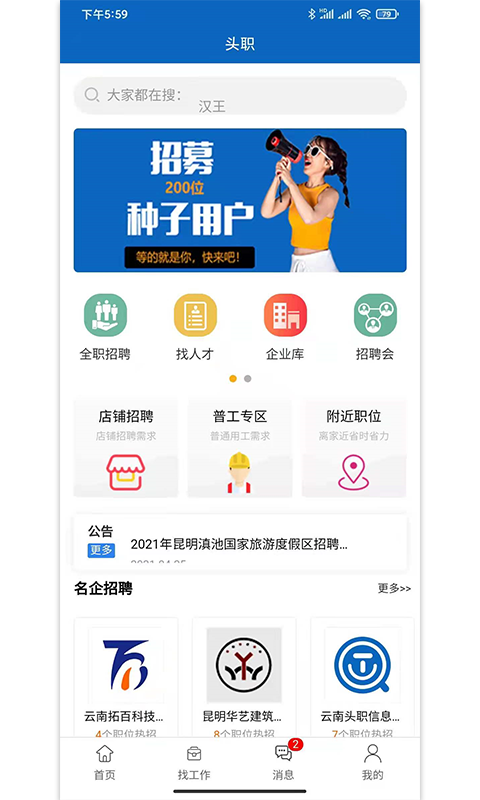
Task: Open the 普工专区 card
Action: pos(240,448)
